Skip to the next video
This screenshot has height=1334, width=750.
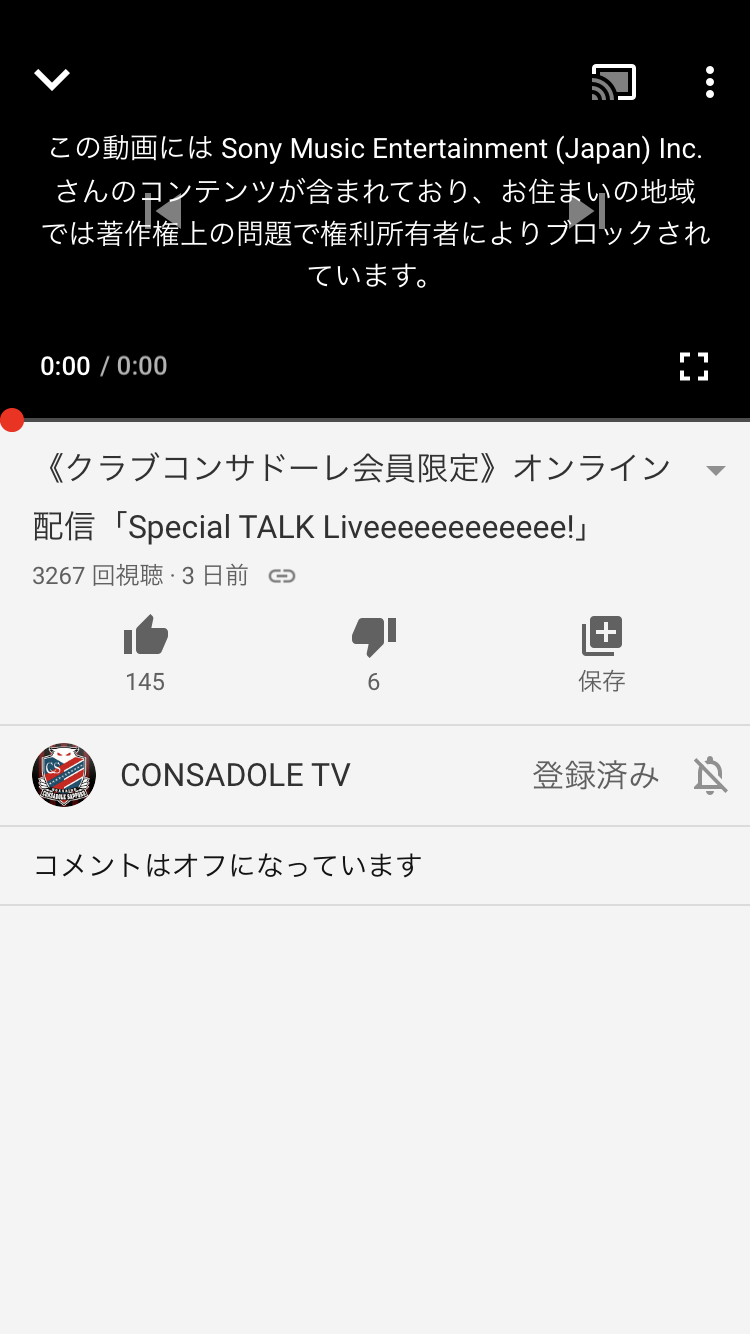tap(587, 212)
